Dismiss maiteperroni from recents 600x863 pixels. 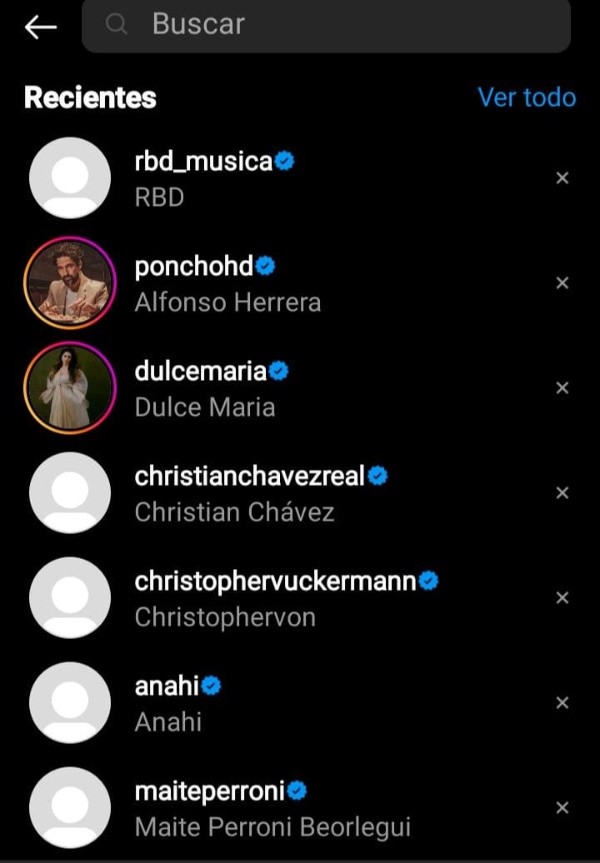click(562, 808)
